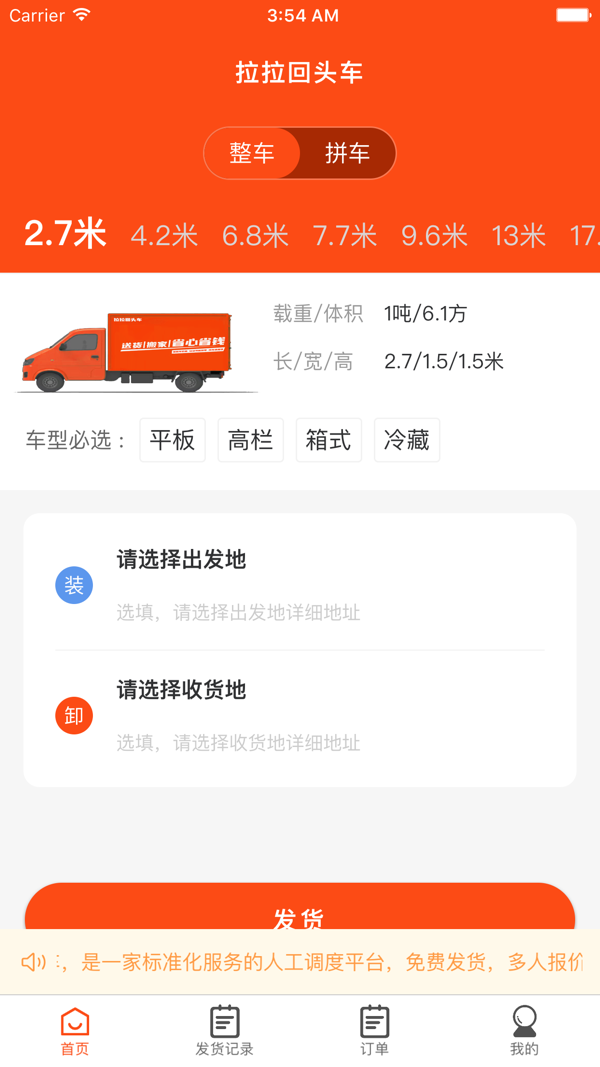This screenshot has height=1067, width=600.
Task: Select 高栏 vehicle type
Action: 250,440
